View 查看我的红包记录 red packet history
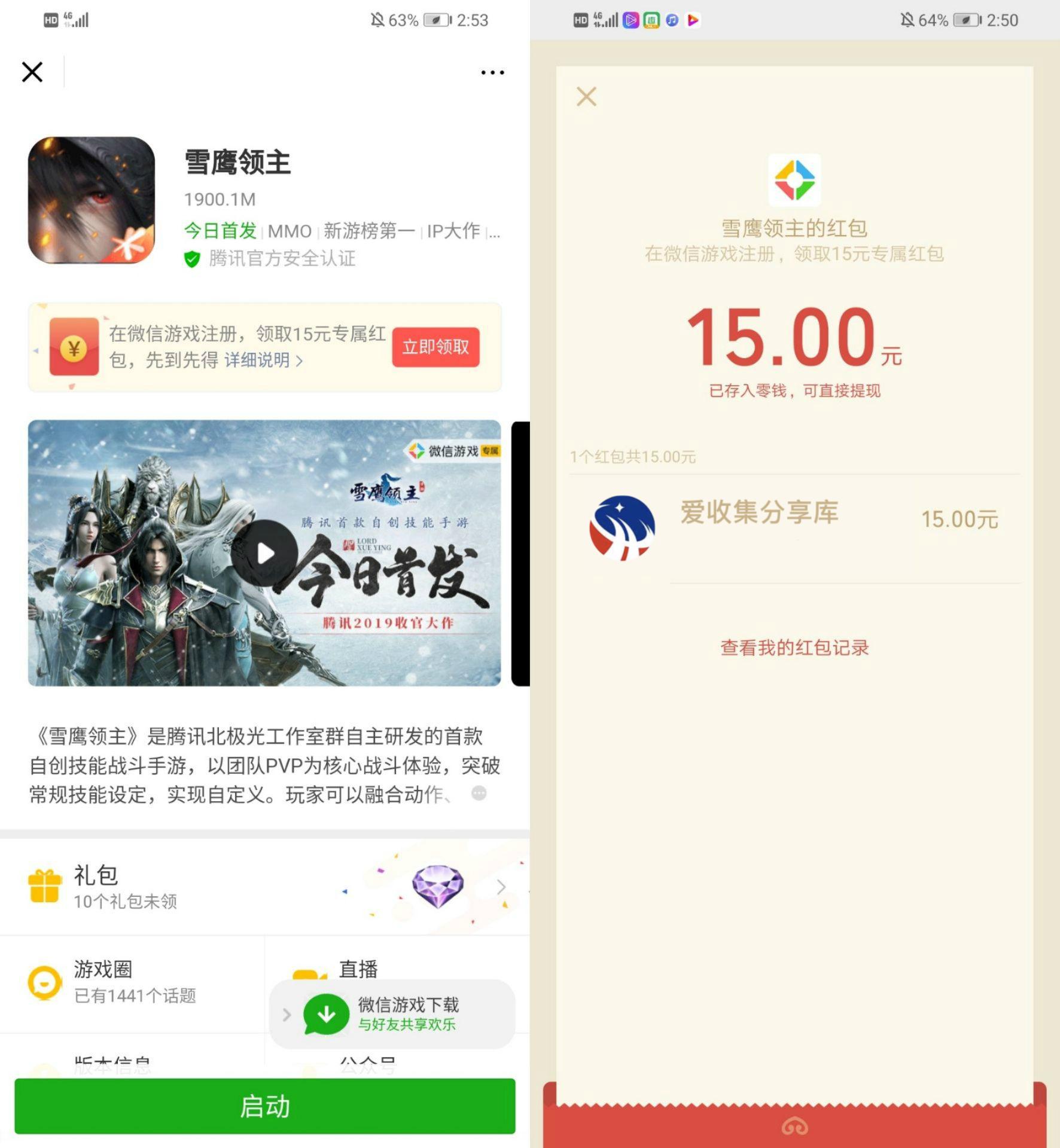 click(x=794, y=648)
